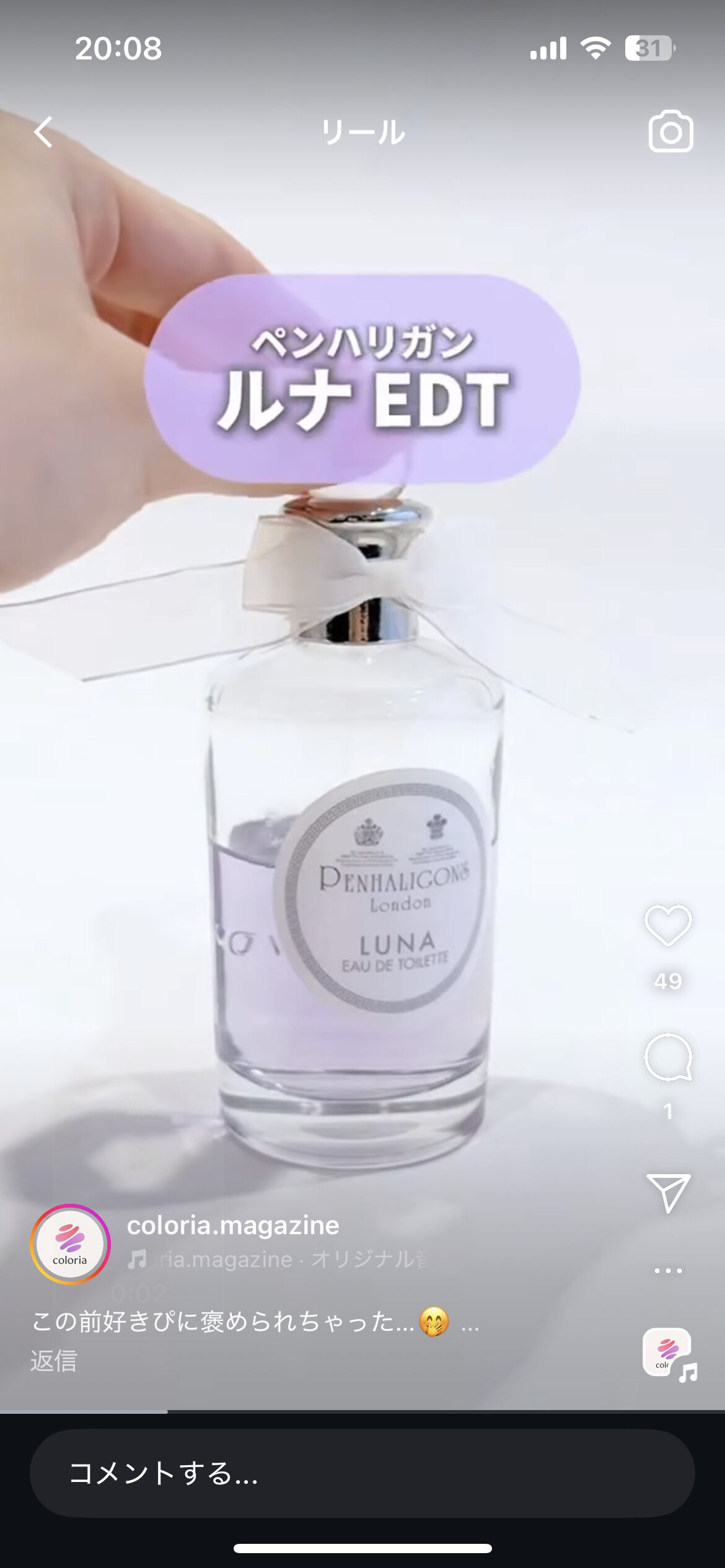Go back from the Reels view
The image size is (725, 1568).
click(x=43, y=132)
